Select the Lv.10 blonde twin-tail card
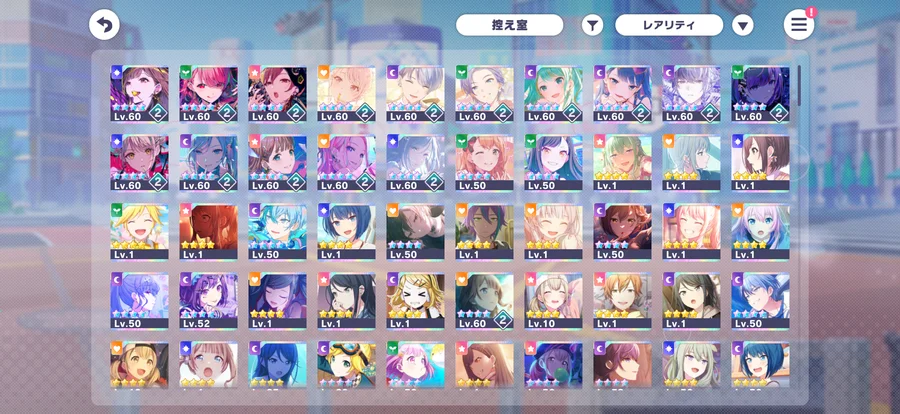The image size is (900, 414). click(x=553, y=300)
